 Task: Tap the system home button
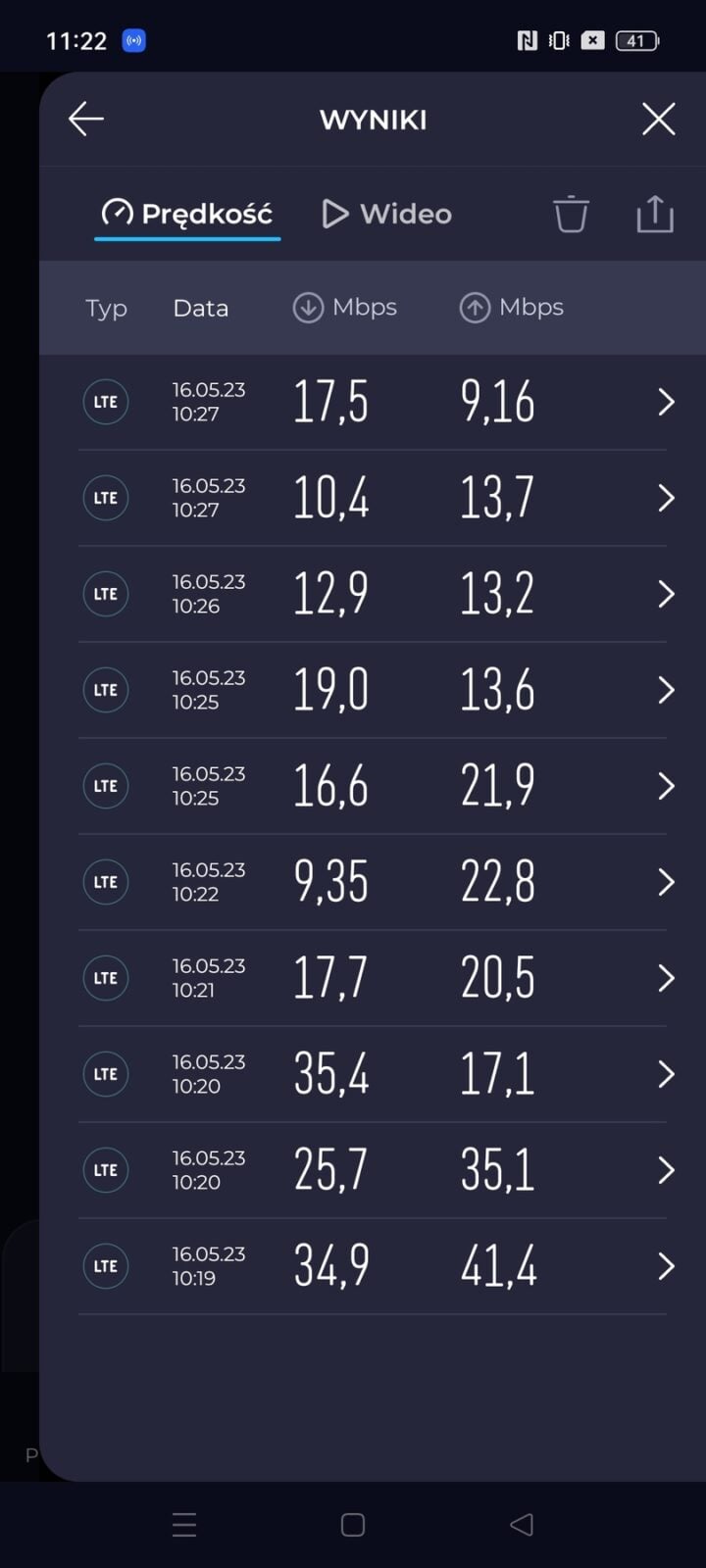point(353,1525)
